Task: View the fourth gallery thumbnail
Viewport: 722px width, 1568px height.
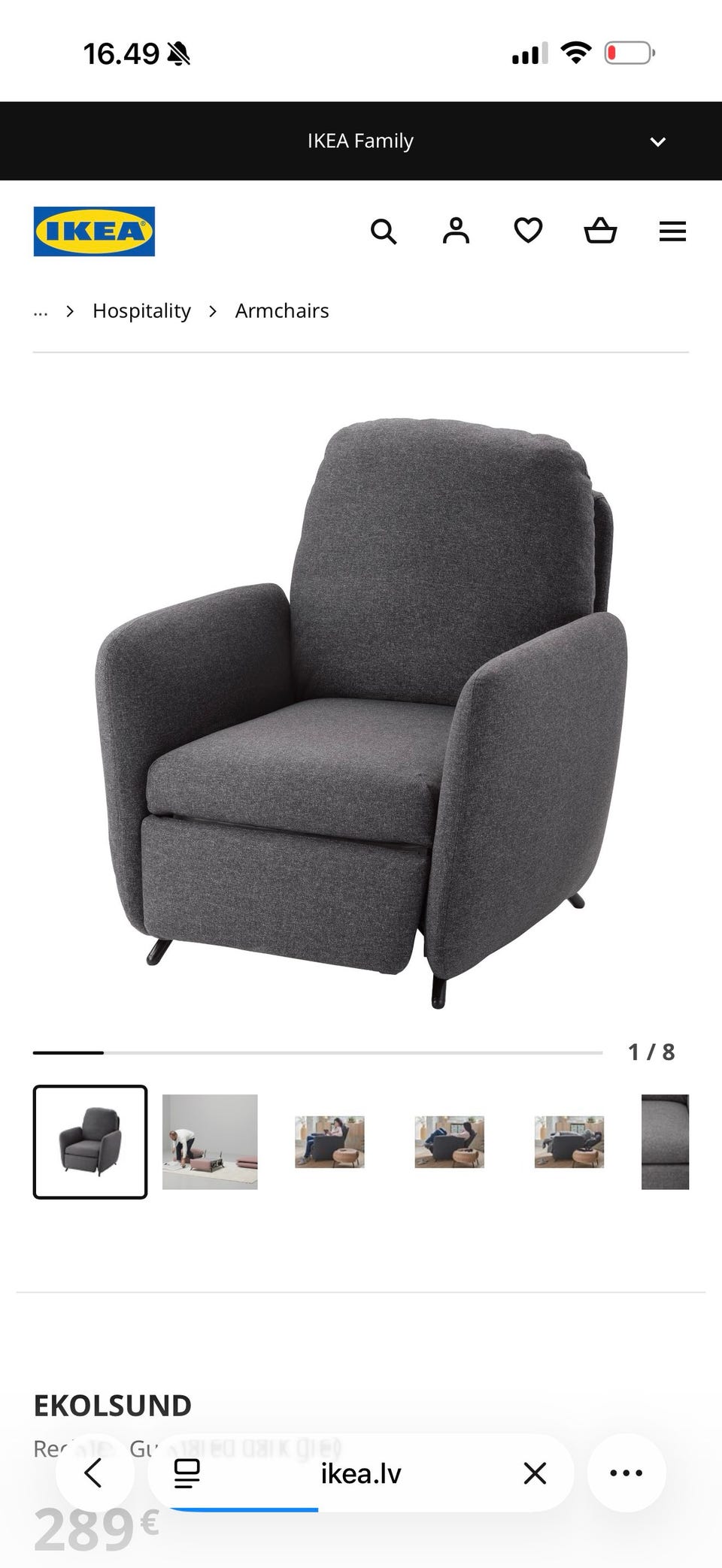Action: pos(449,1142)
